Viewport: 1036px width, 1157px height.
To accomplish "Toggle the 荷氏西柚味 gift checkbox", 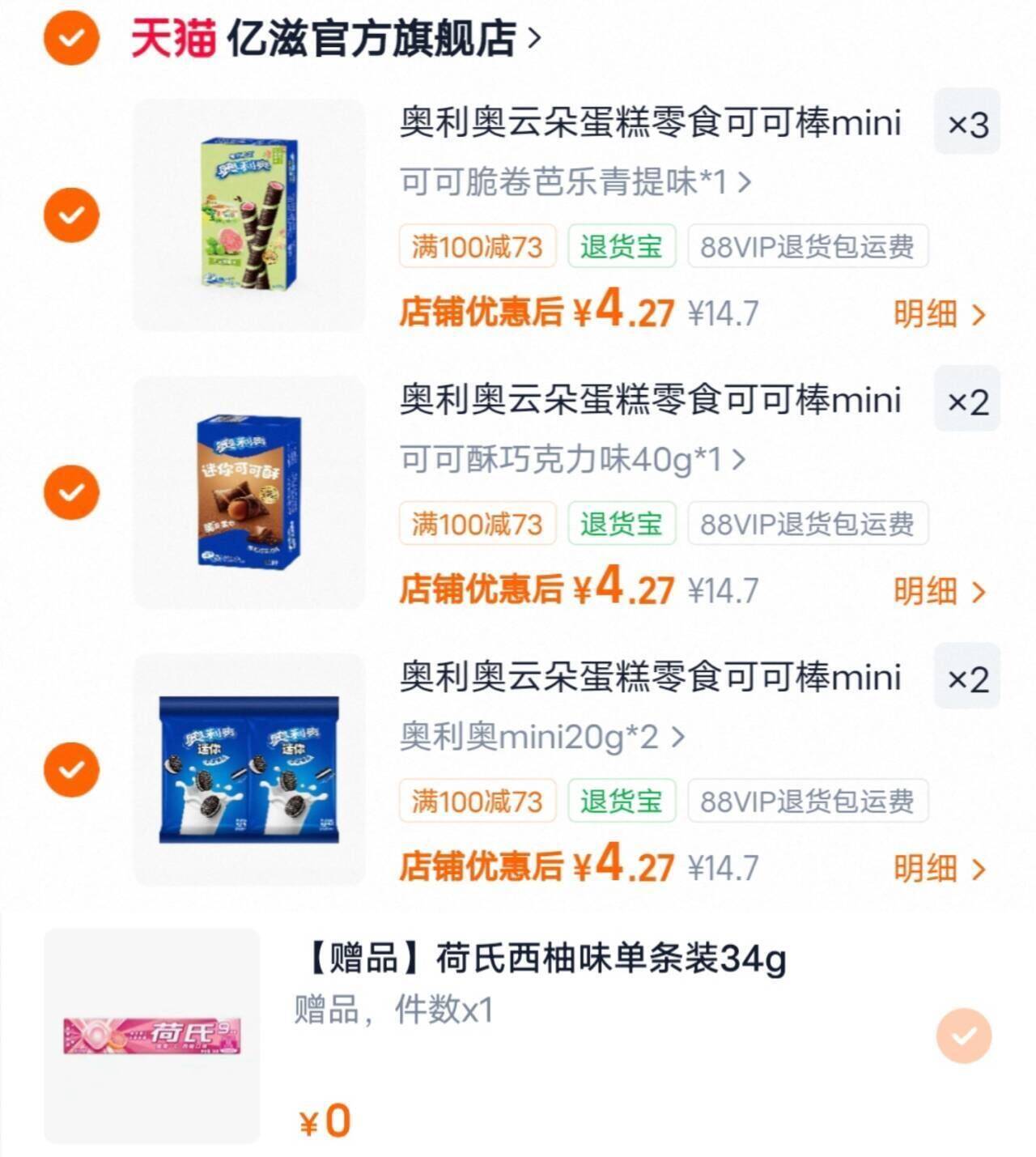I will coord(964,1036).
